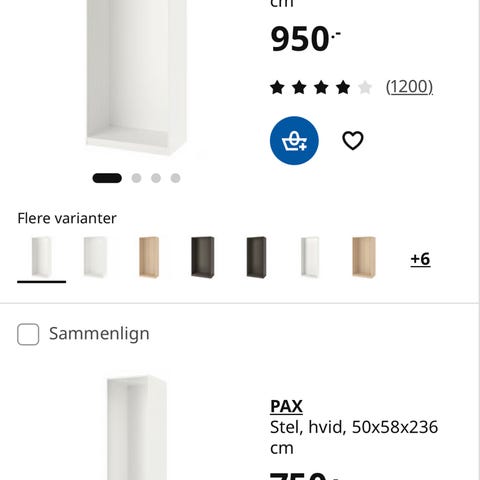
Task: Choose the second white frame variant
Action: [x=95, y=257]
